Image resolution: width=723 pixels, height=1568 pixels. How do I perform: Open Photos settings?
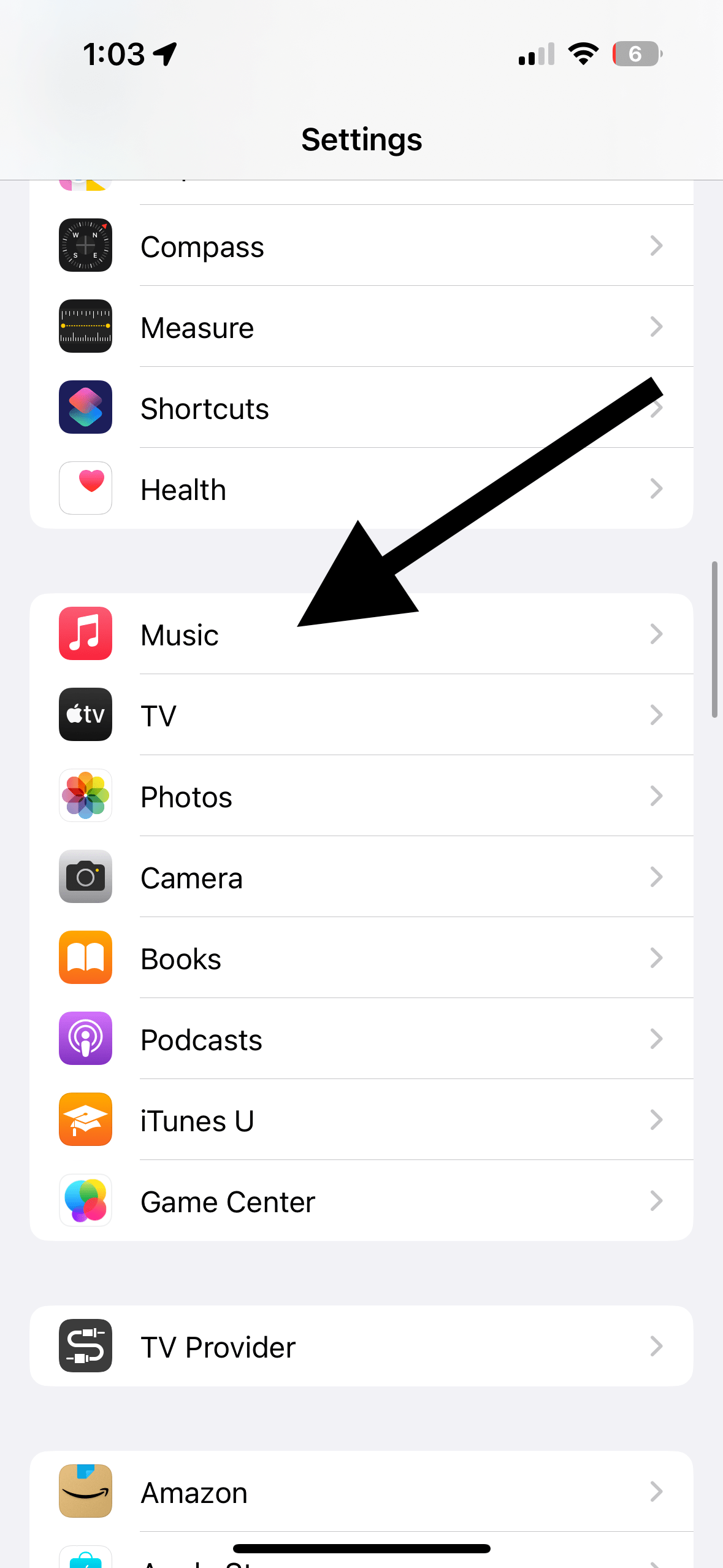[x=361, y=796]
